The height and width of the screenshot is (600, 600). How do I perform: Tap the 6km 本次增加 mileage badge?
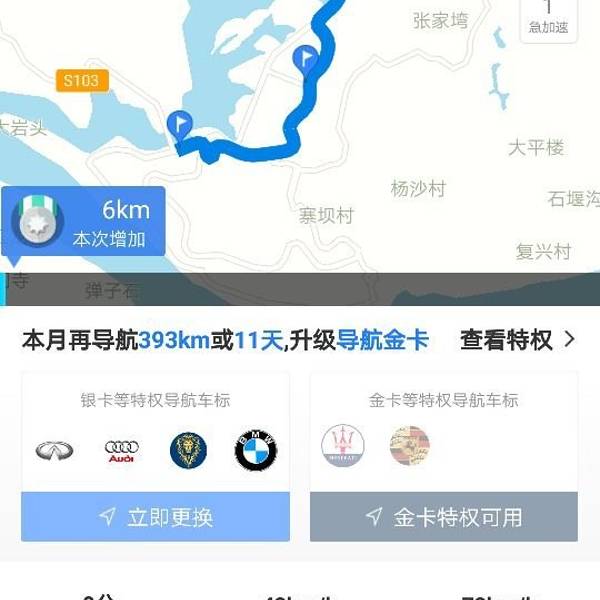point(84,221)
